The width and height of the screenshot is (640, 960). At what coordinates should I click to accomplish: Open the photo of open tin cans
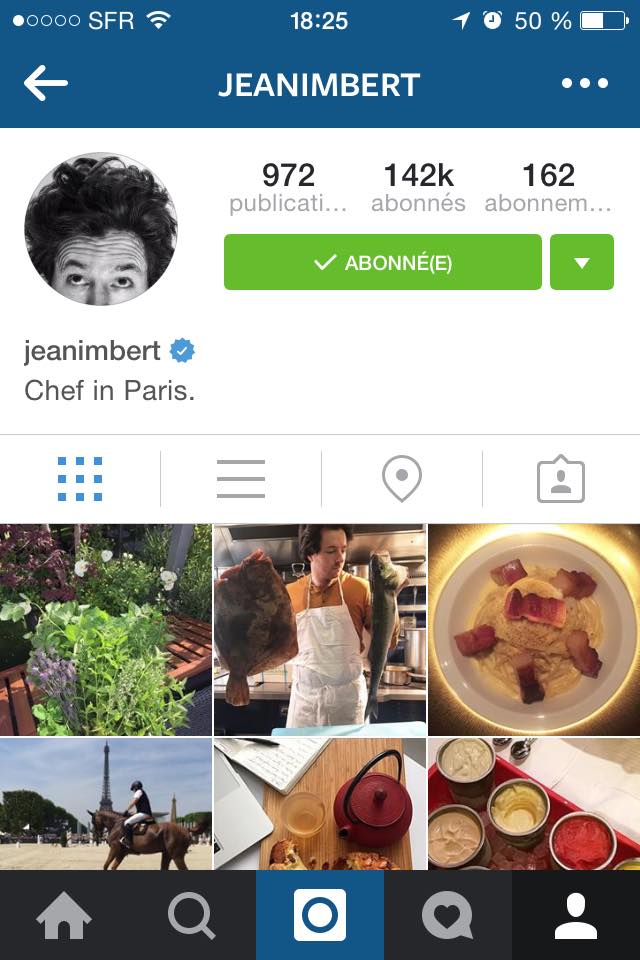[534, 804]
